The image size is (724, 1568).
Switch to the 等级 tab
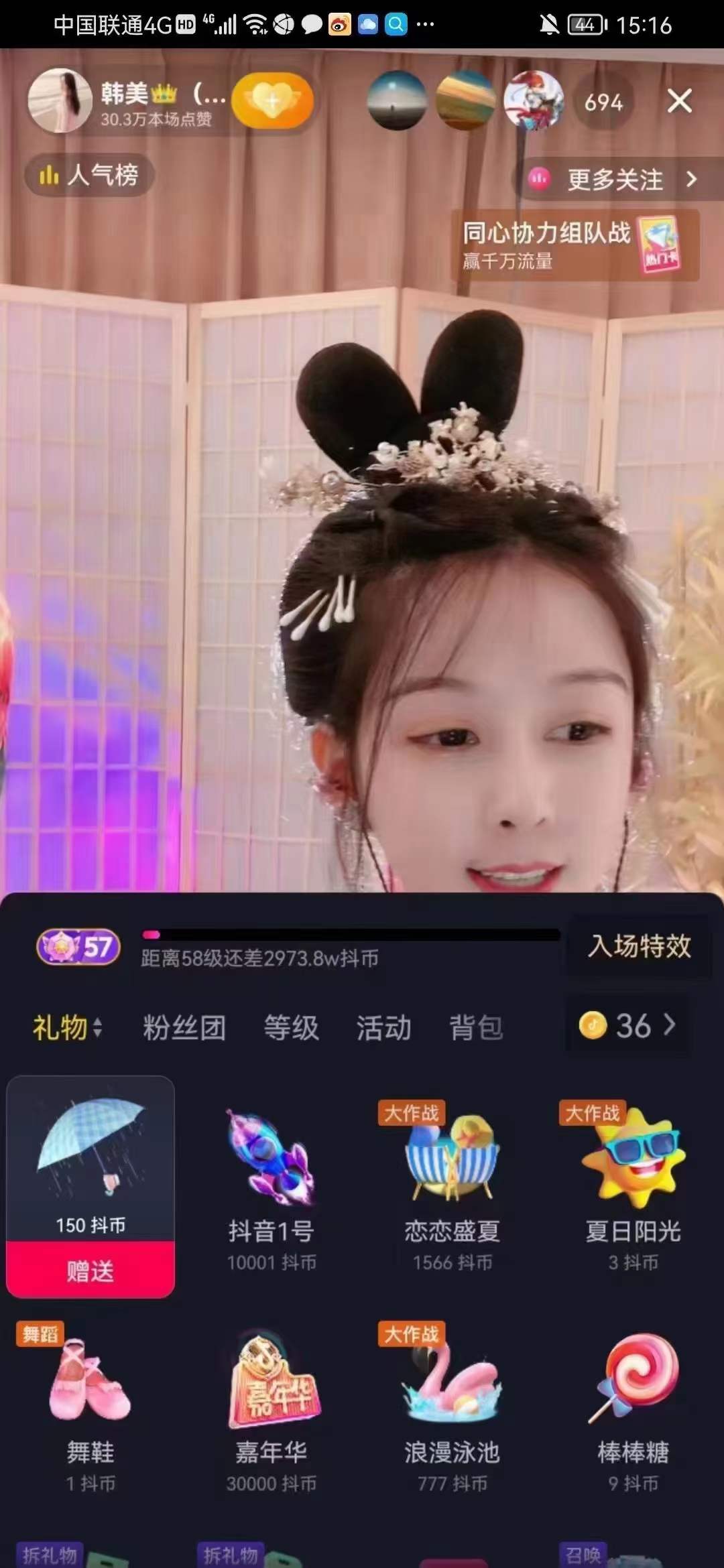[291, 1027]
